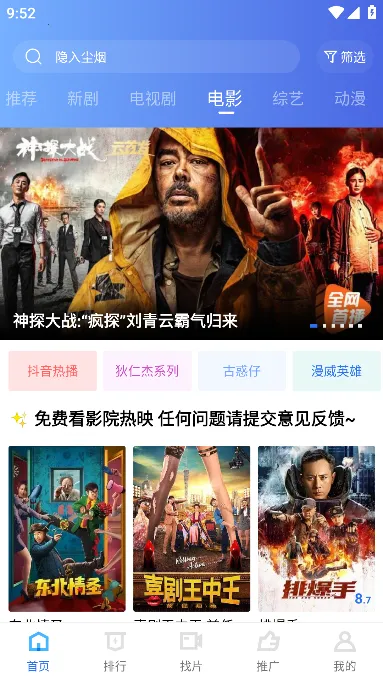Viewport: 383px width, 680px height.
Task: Open the 我的 profile tab
Action: tap(344, 651)
